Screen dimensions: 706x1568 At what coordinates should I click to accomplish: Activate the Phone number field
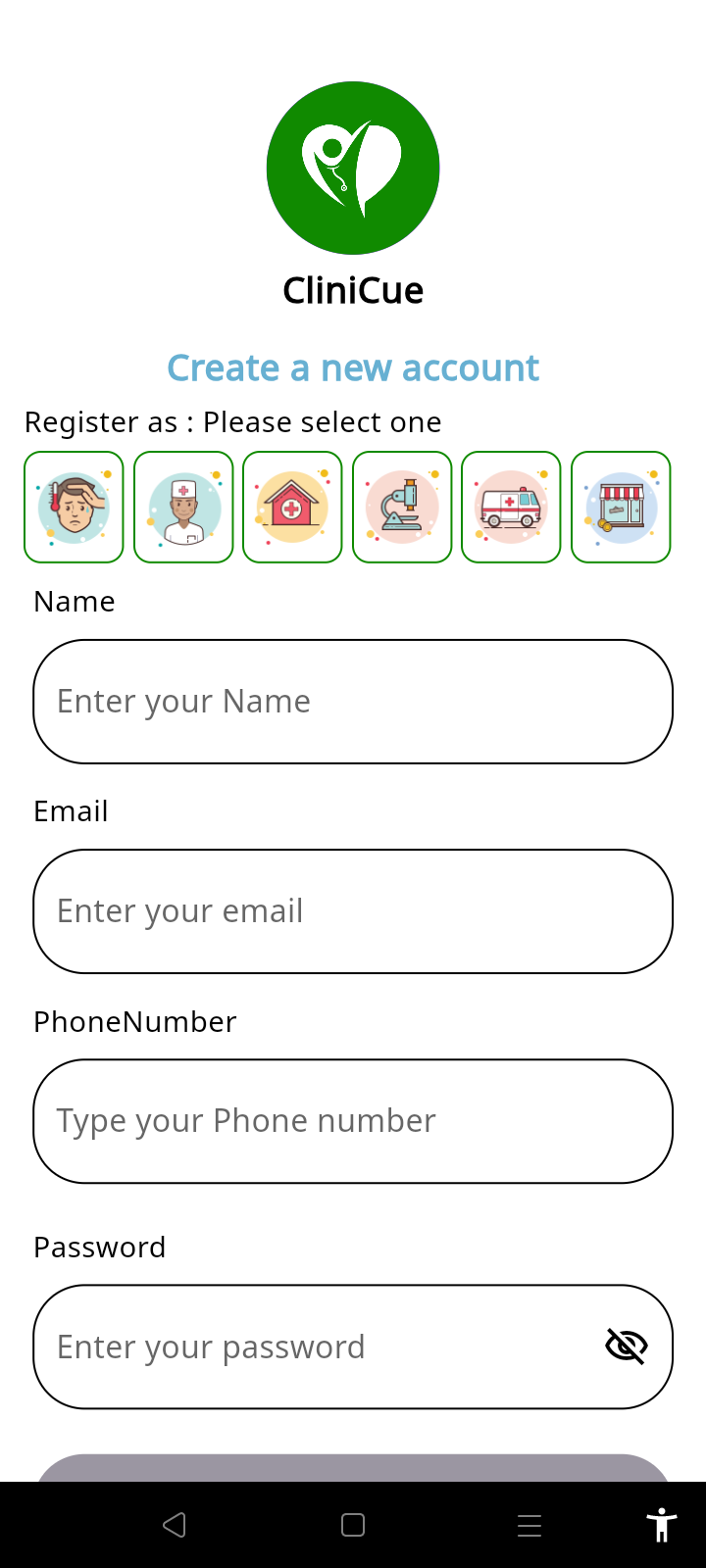pyautogui.click(x=353, y=1121)
